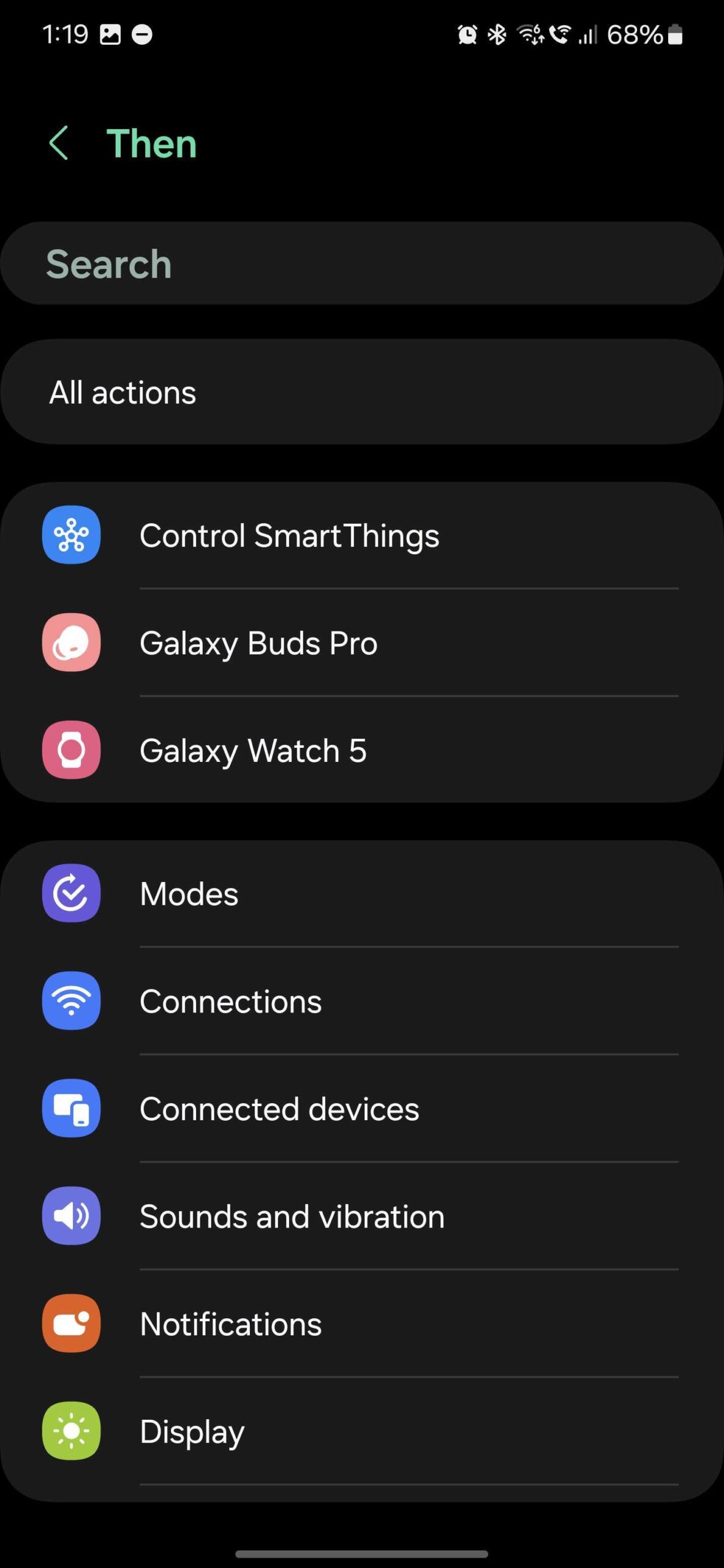
Task: Open Galaxy Buds Pro actions
Action: (x=361, y=643)
